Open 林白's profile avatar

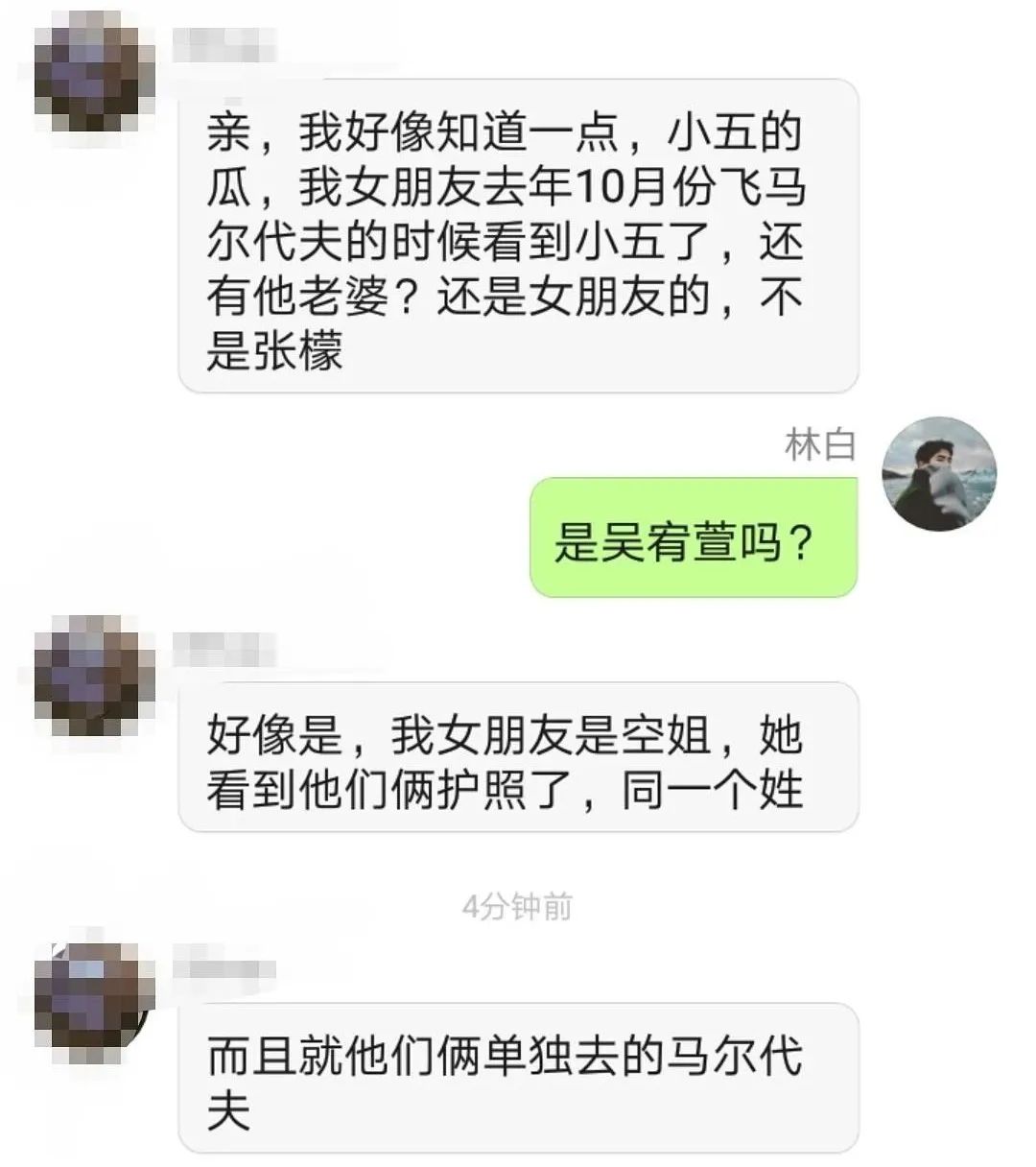point(939,473)
